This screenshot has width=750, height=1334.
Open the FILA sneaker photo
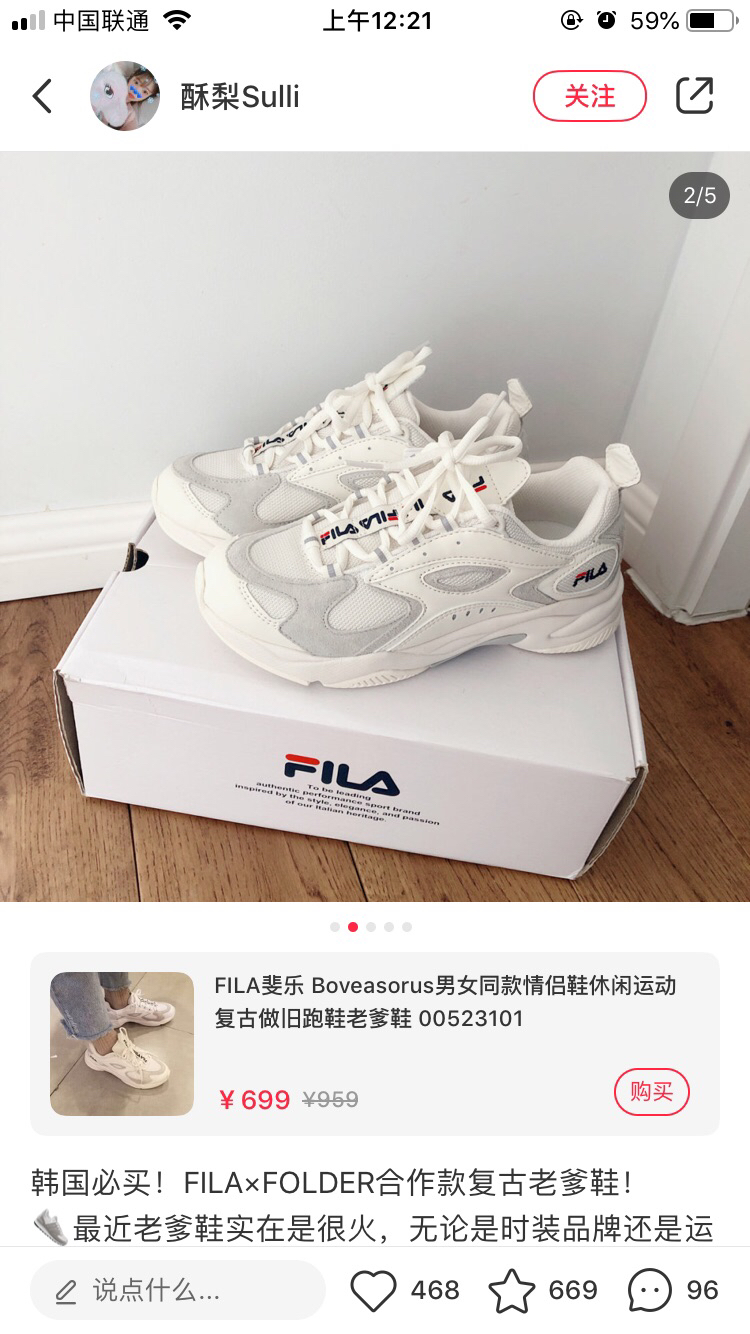[375, 526]
